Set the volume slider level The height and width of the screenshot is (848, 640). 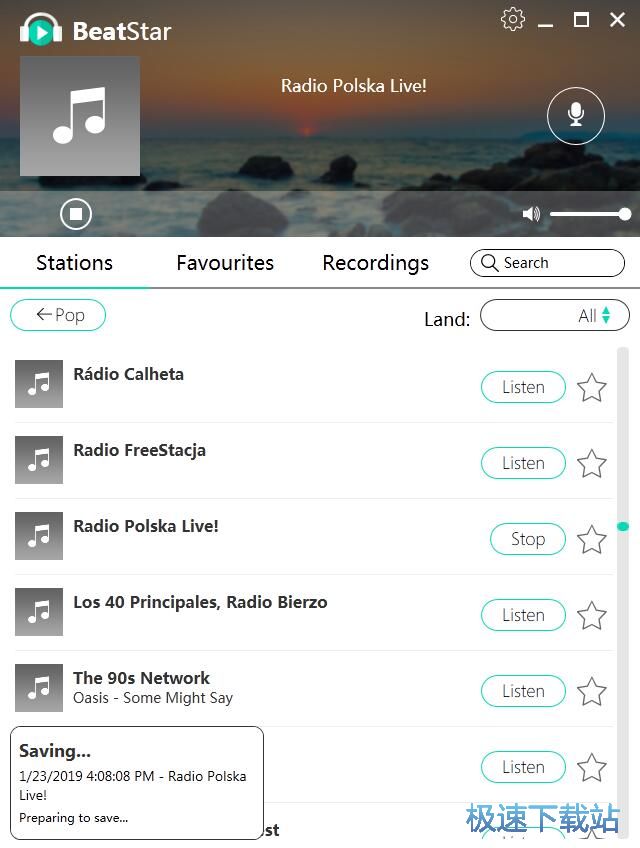[588, 214]
